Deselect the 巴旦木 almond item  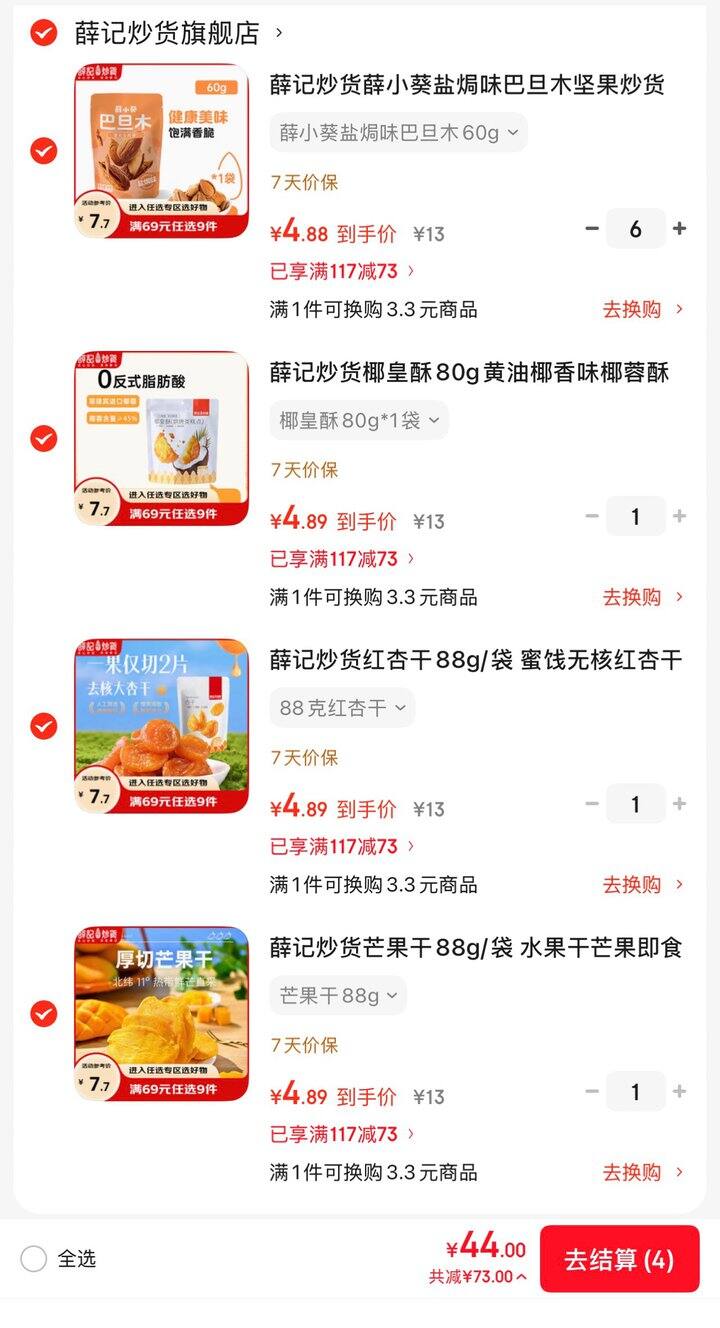(x=43, y=151)
